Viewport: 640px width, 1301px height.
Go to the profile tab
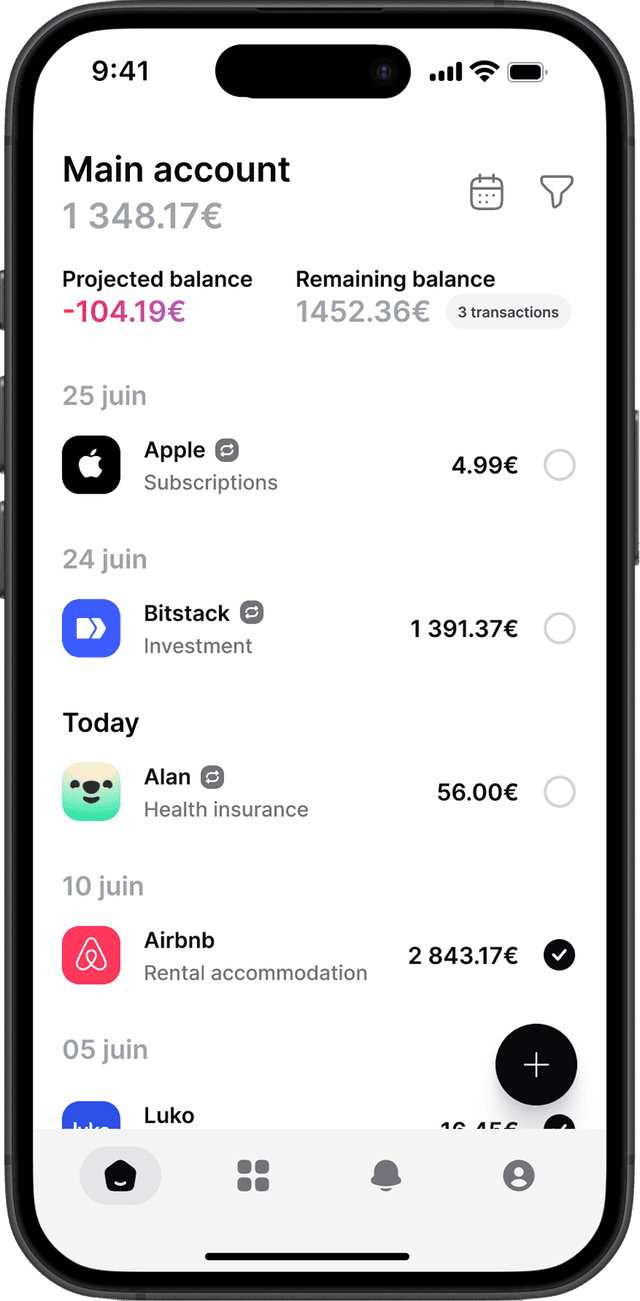click(519, 1176)
